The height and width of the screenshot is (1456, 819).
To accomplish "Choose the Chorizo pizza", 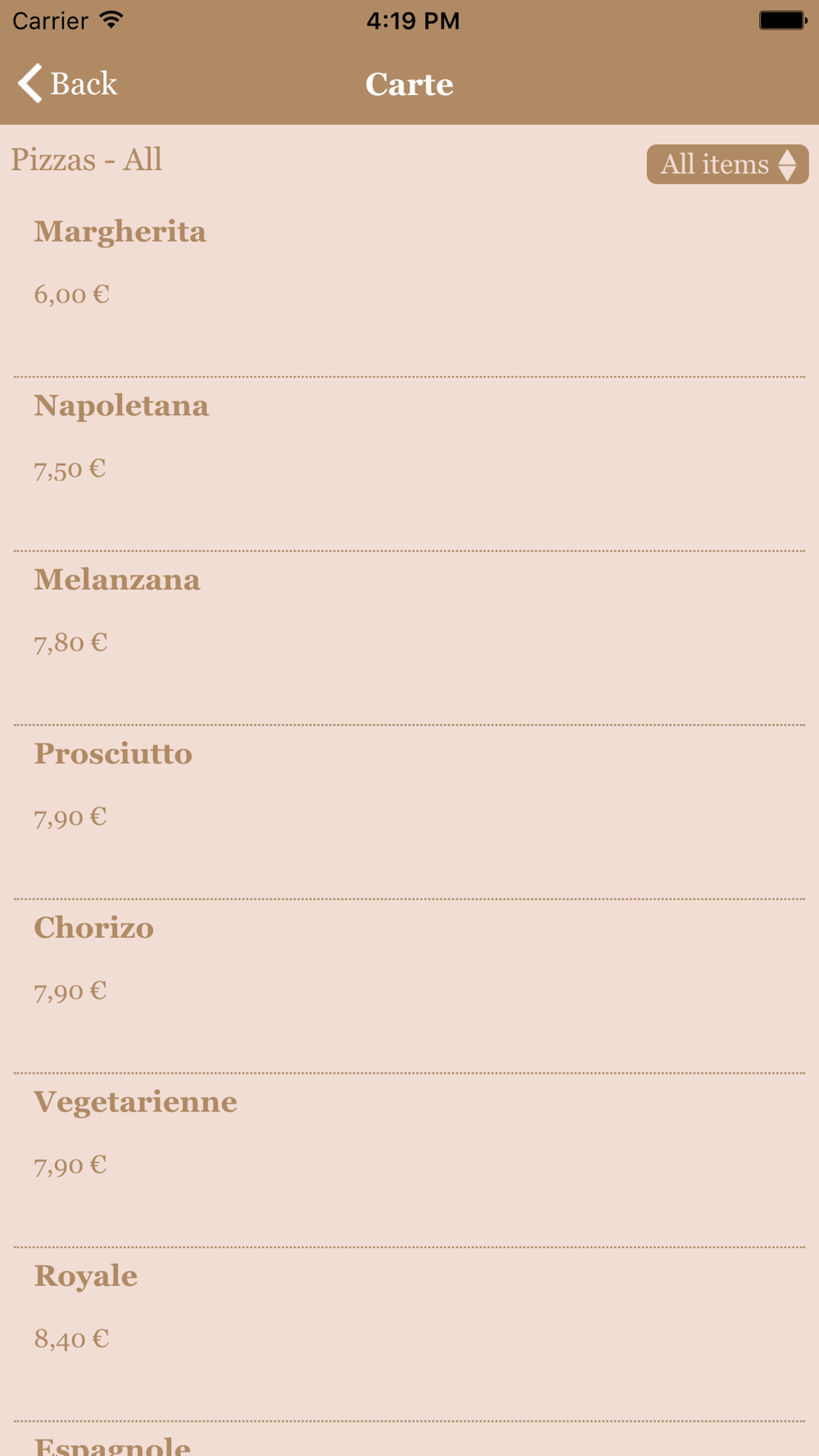I will (x=409, y=986).
